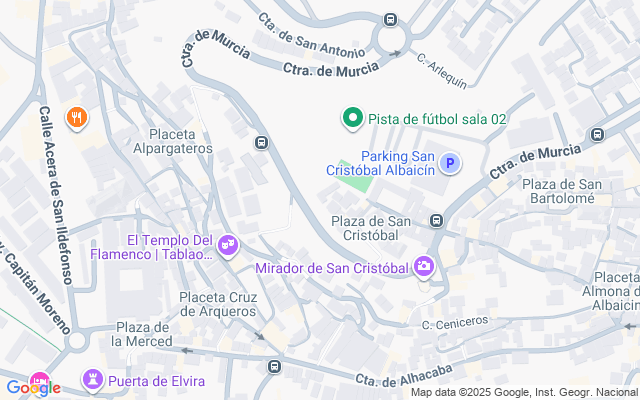The width and height of the screenshot is (640, 400).
Task: Tap the Mirador de San Cristóbal camera marker
Action: point(424,267)
